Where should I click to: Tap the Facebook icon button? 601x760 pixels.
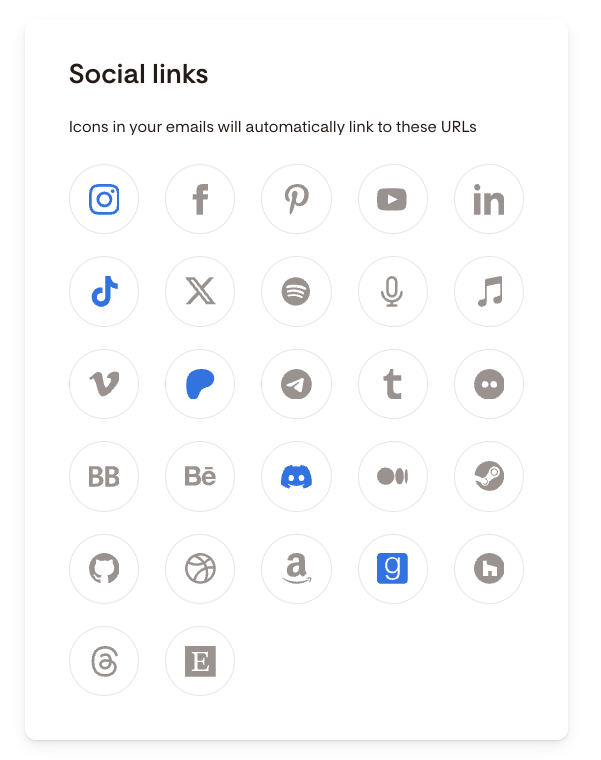coord(200,200)
